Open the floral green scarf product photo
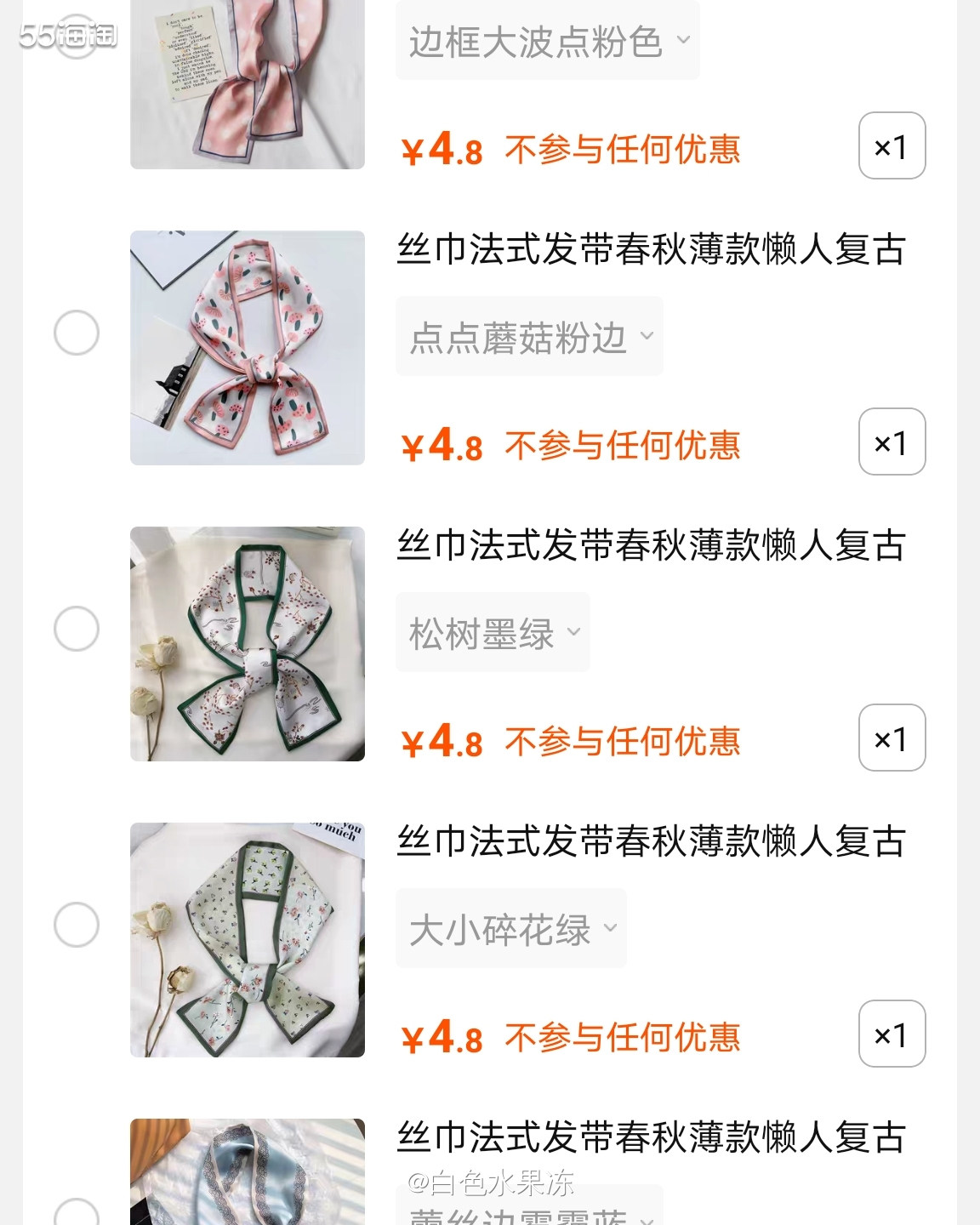Image resolution: width=980 pixels, height=1225 pixels. pos(247,940)
